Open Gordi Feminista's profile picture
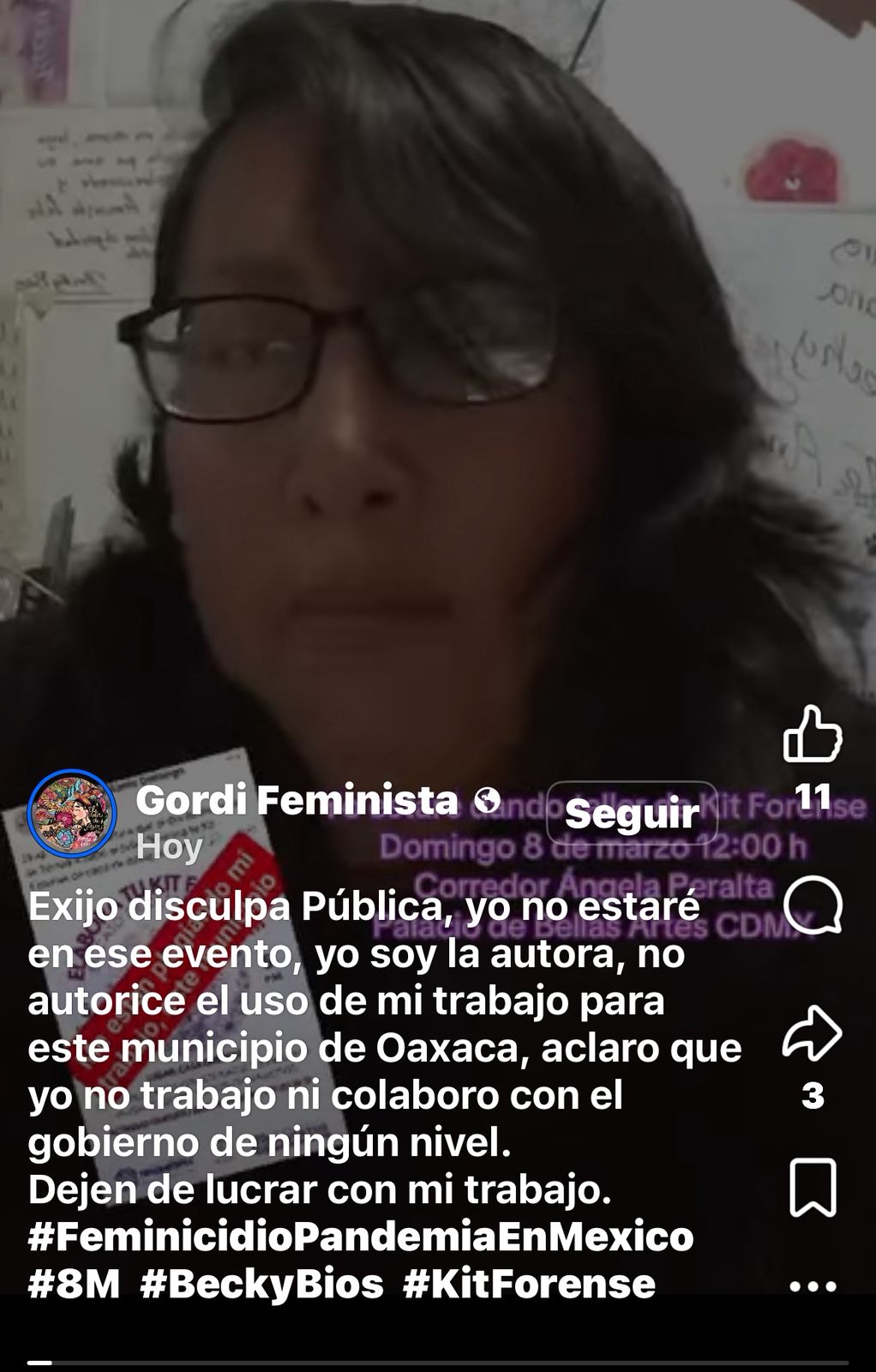This screenshot has height=1372, width=876. click(x=72, y=814)
